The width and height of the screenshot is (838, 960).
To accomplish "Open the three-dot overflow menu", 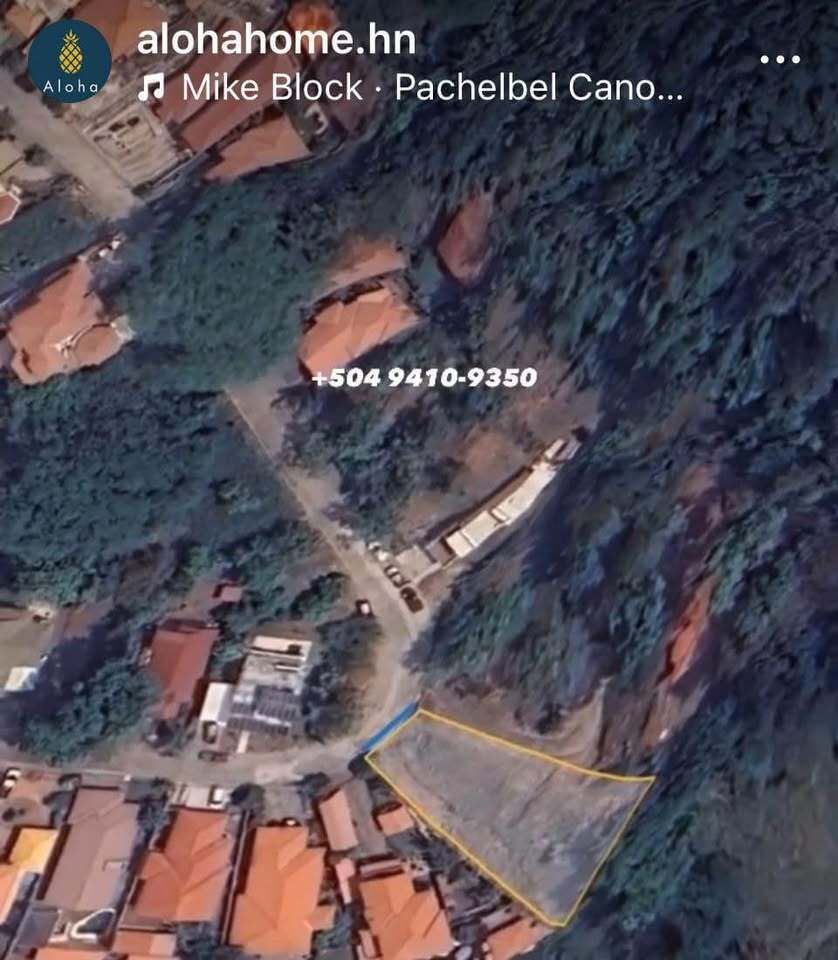I will click(x=780, y=60).
